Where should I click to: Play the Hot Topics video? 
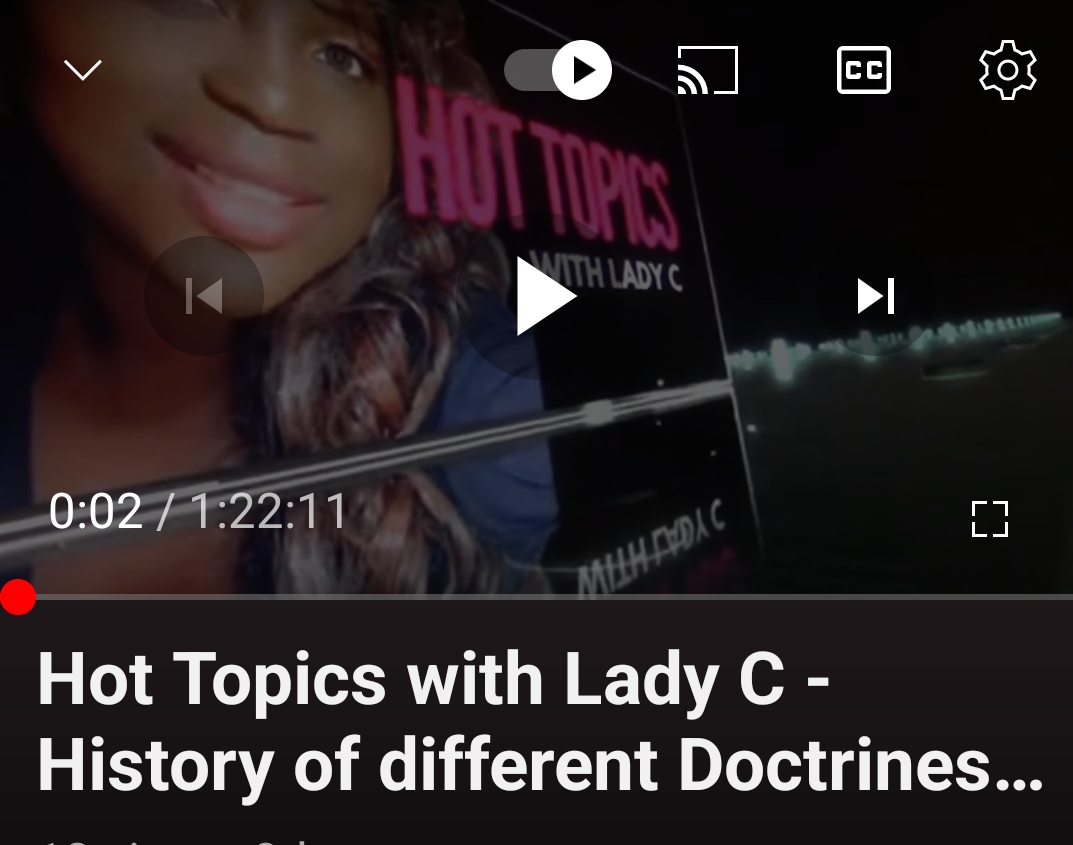(x=545, y=296)
